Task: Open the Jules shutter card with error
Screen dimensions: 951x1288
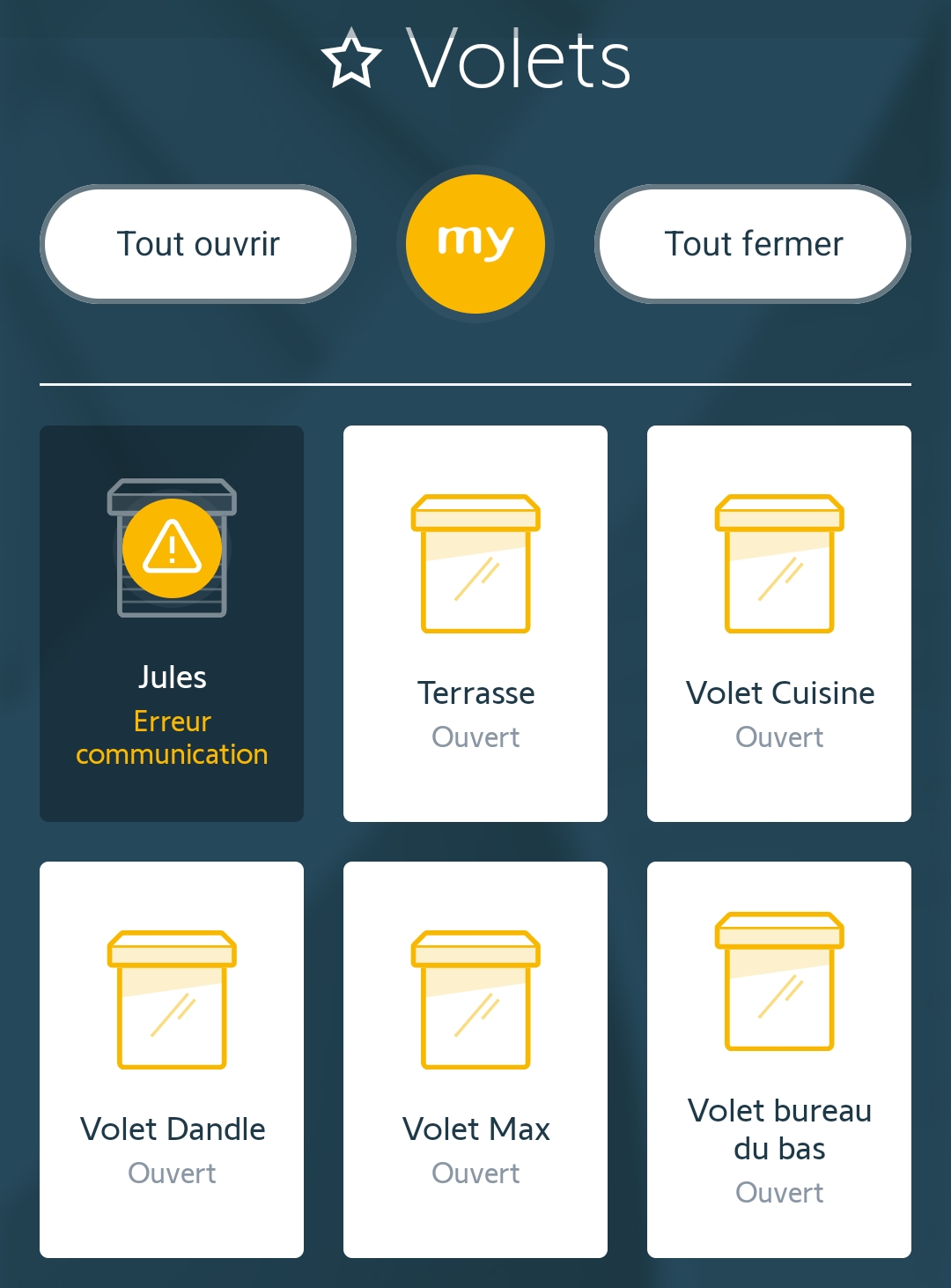Action: coord(172,624)
